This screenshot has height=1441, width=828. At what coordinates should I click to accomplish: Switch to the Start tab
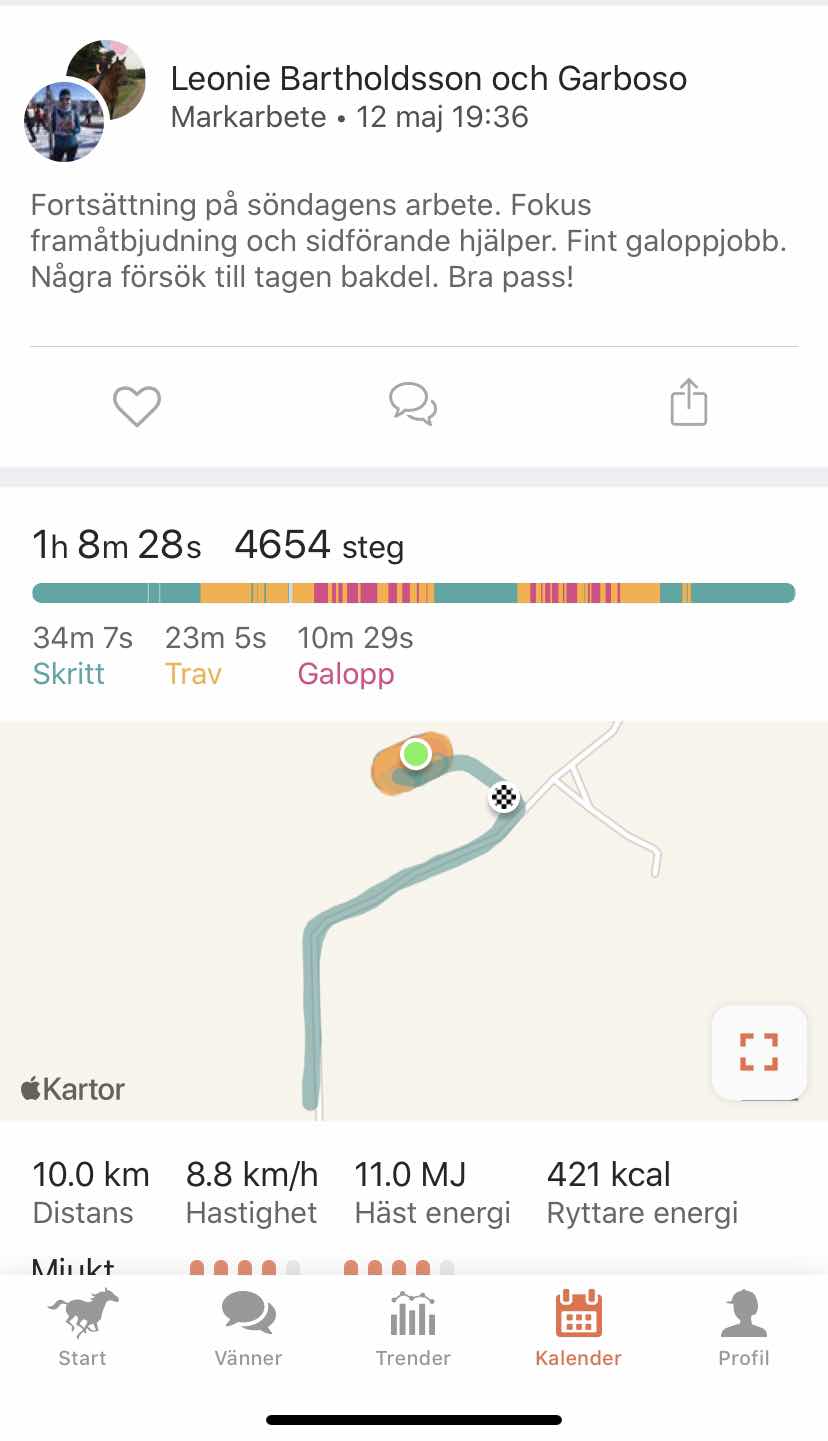tap(82, 1328)
